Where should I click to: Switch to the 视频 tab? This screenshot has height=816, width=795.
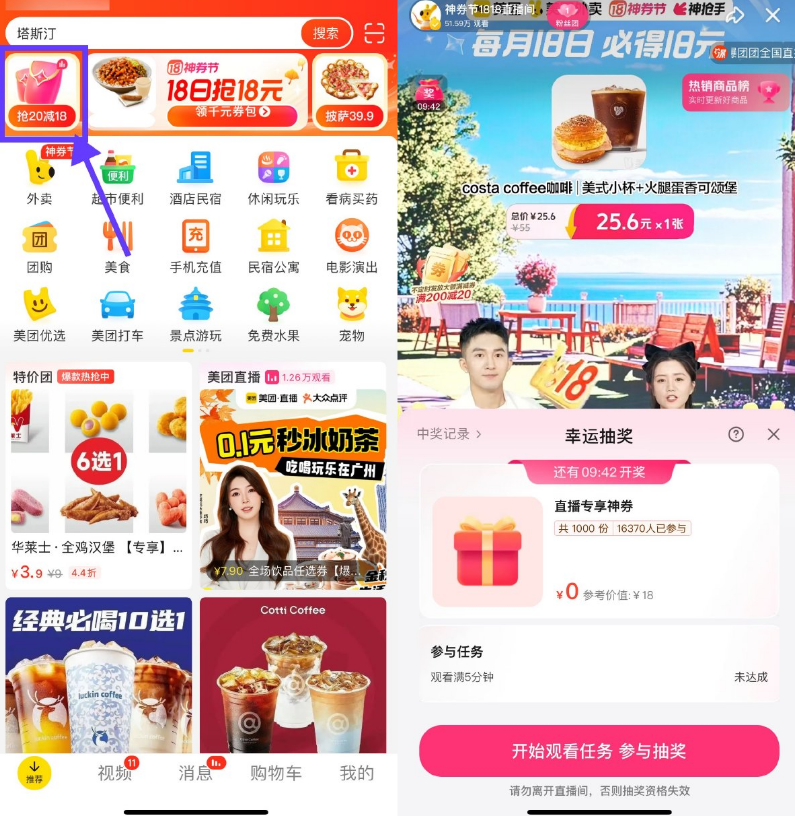(x=115, y=772)
